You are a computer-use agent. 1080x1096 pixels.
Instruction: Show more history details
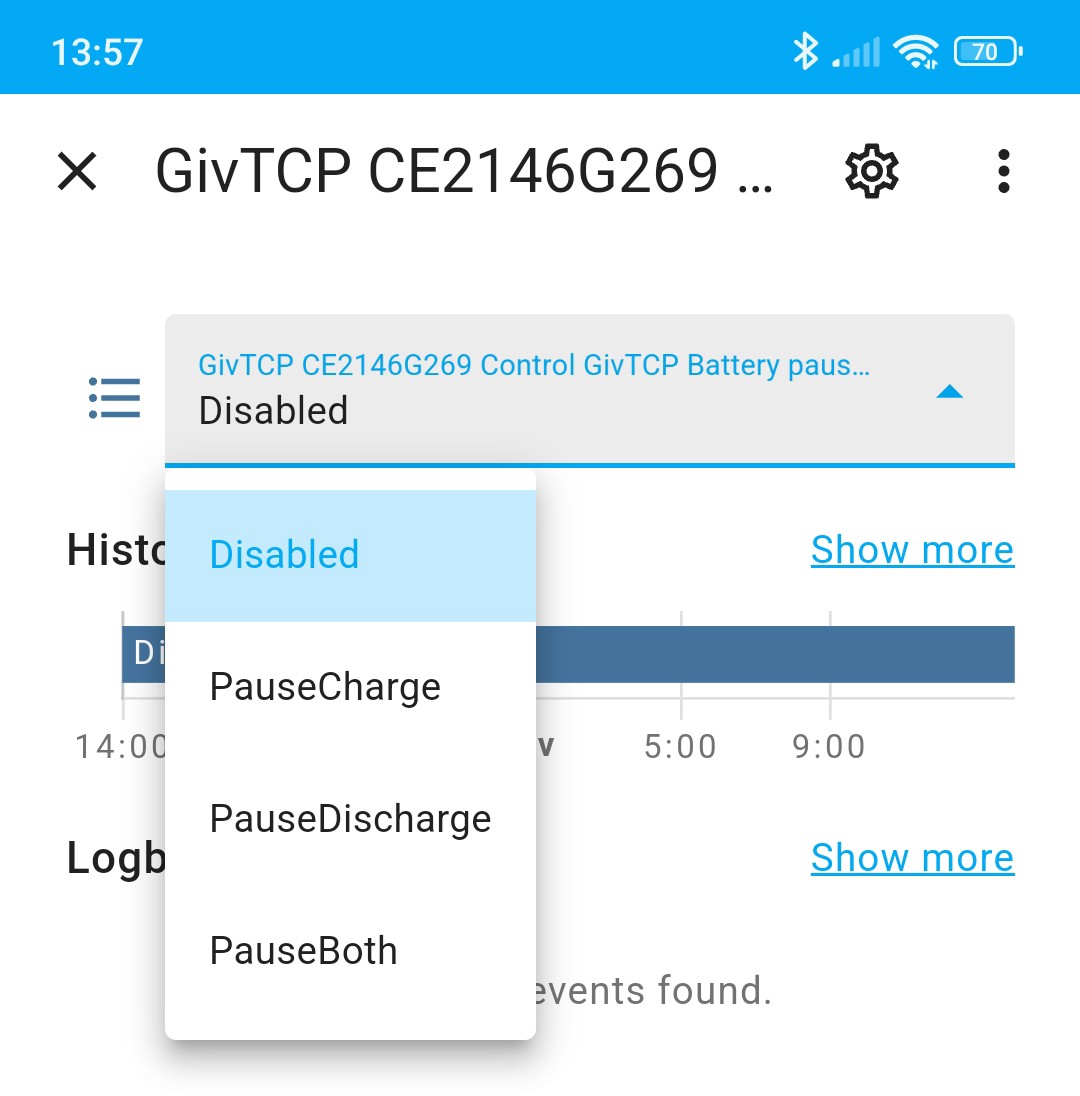pos(912,549)
